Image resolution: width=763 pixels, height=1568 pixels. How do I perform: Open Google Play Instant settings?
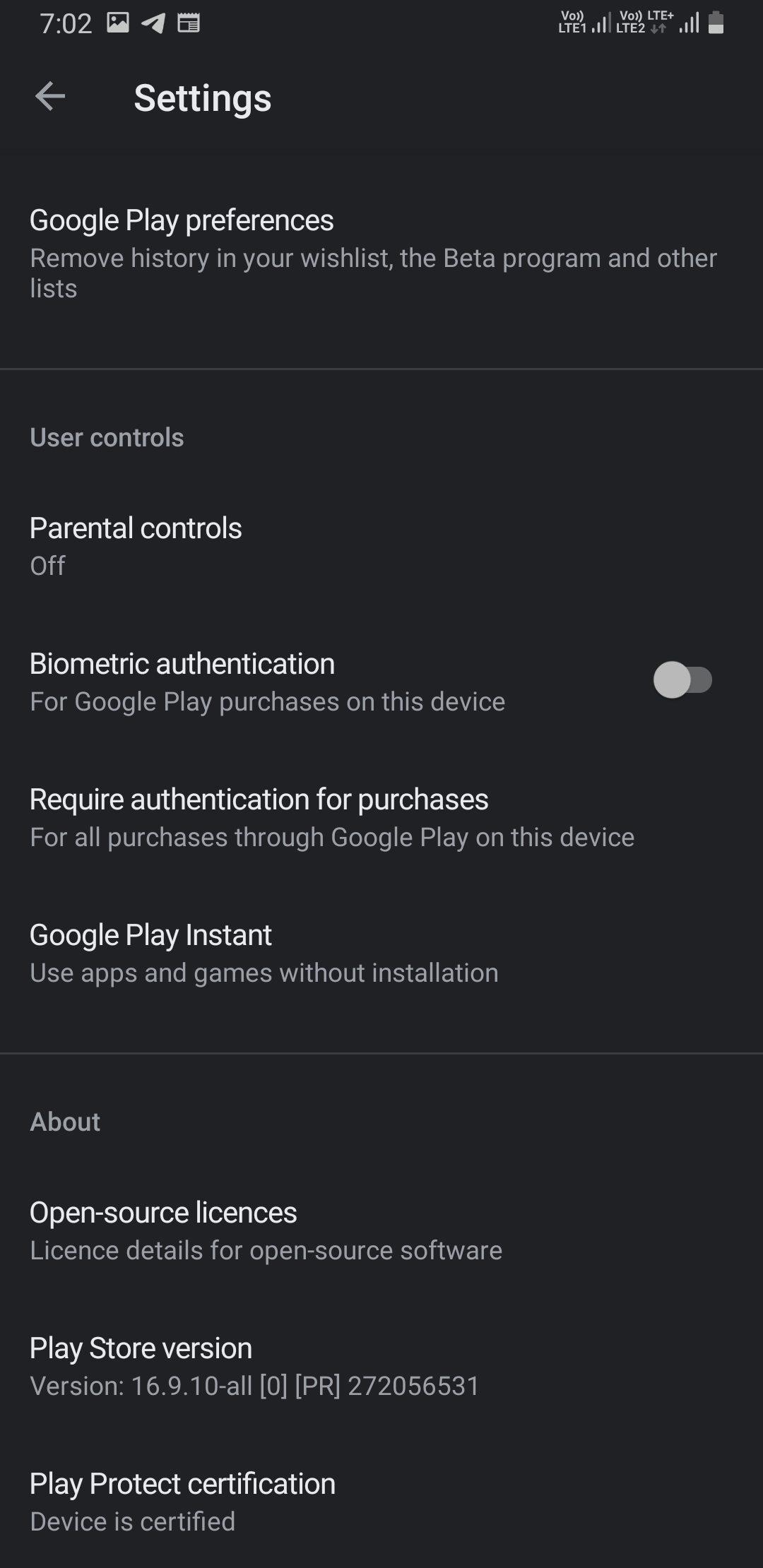tap(381, 953)
